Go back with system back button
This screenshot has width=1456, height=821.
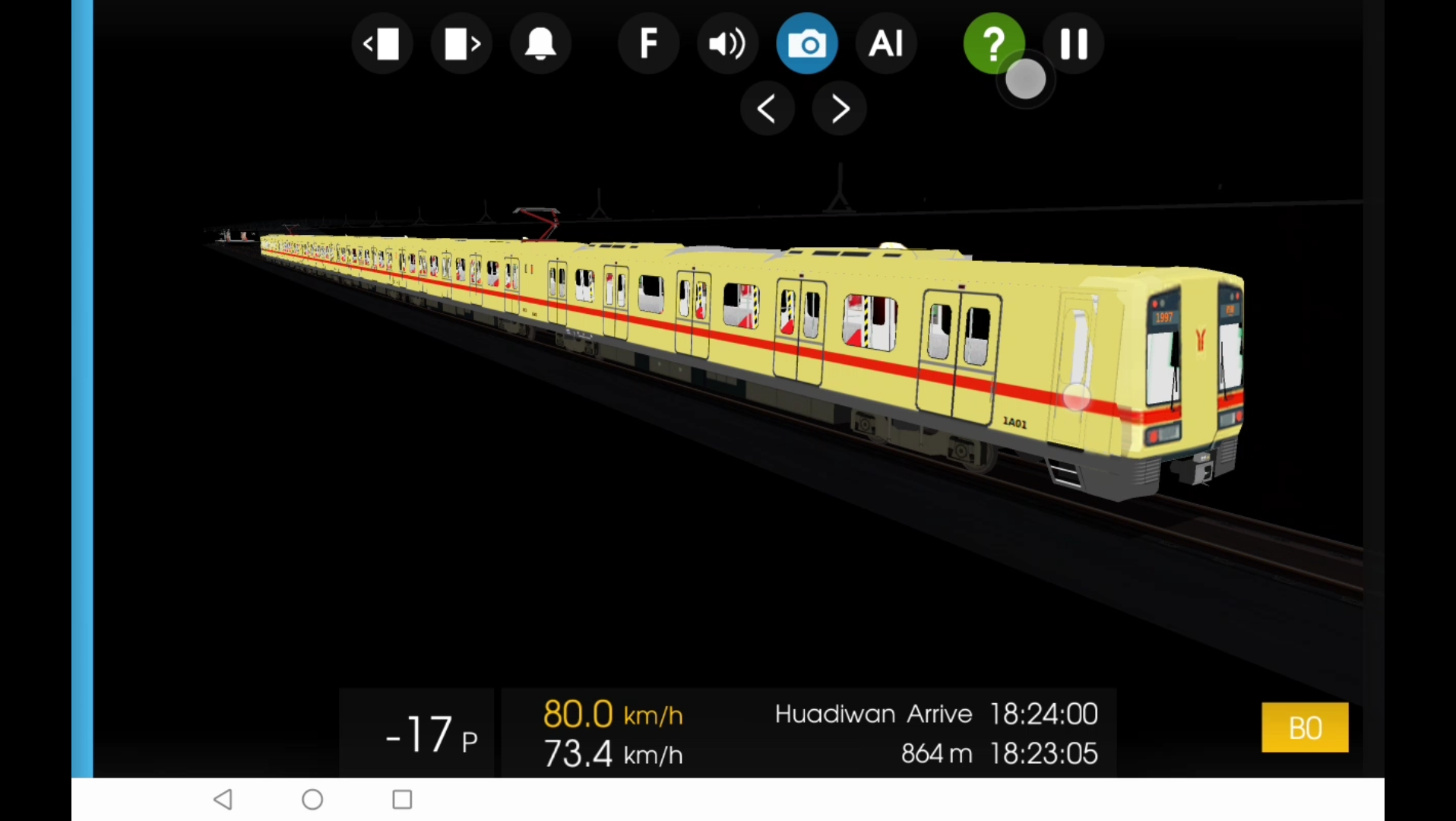coord(223,799)
